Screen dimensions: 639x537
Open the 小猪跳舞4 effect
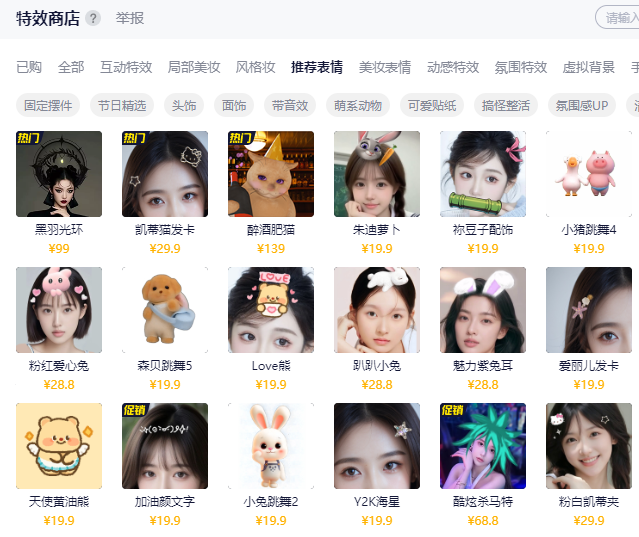coord(589,174)
